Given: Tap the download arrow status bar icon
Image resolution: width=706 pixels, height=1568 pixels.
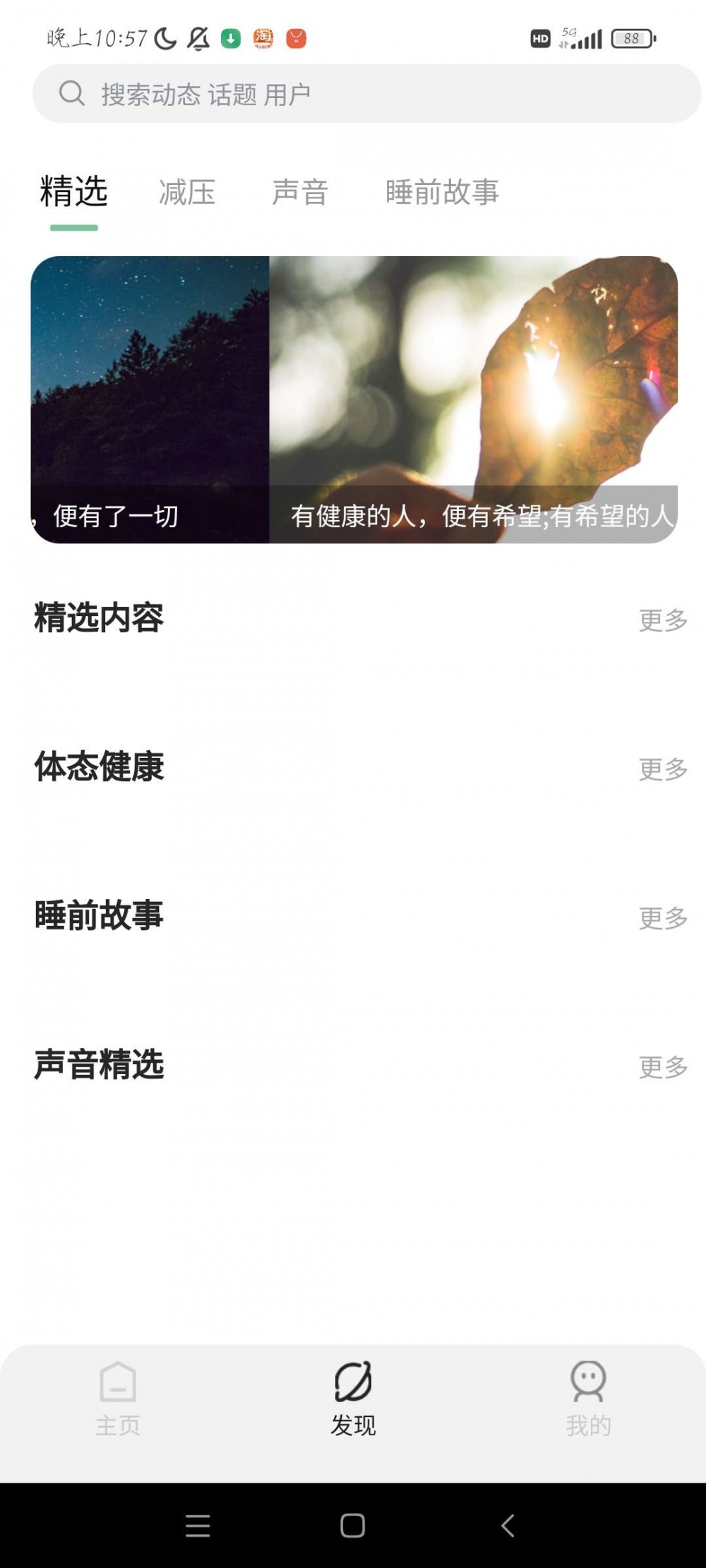Looking at the screenshot, I should 229,39.
